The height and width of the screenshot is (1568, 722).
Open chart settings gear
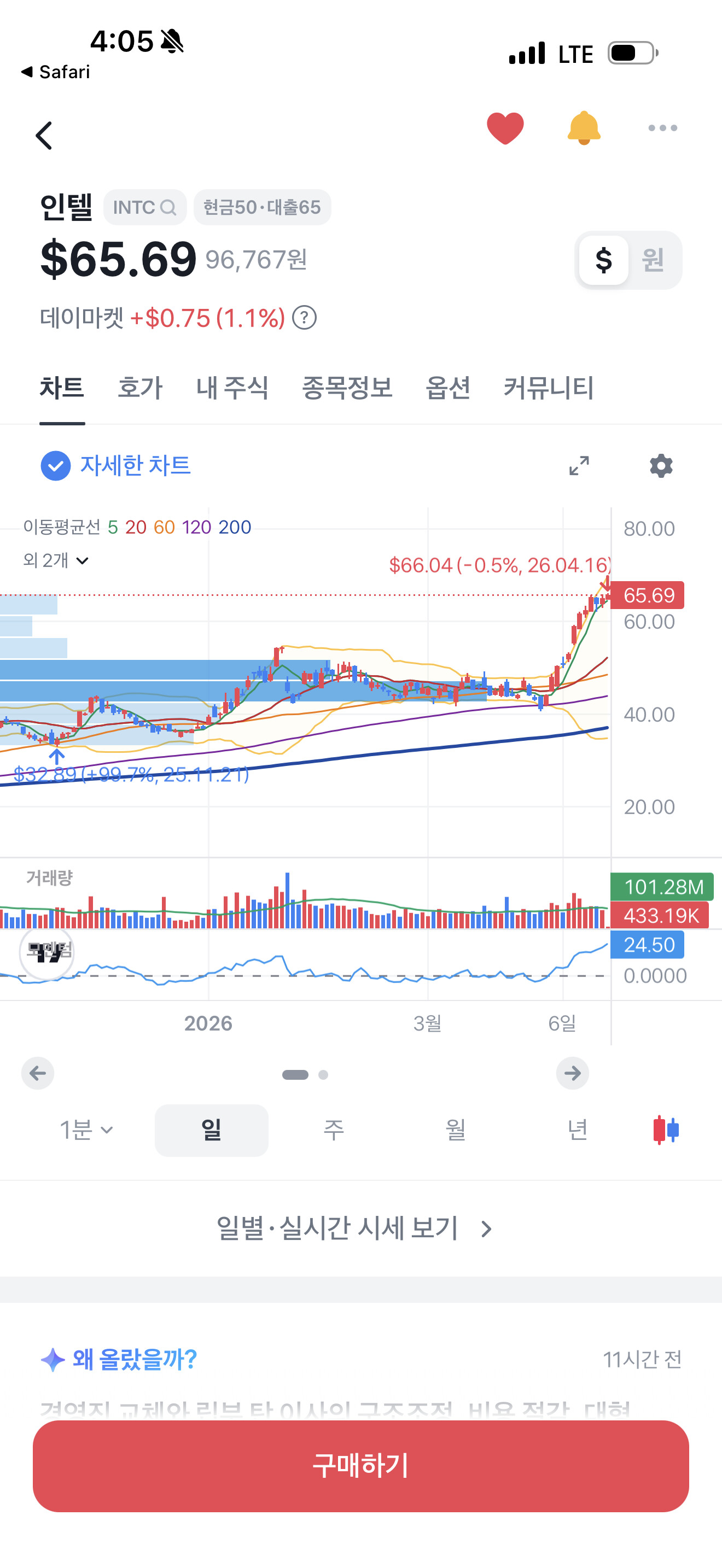coord(661,466)
